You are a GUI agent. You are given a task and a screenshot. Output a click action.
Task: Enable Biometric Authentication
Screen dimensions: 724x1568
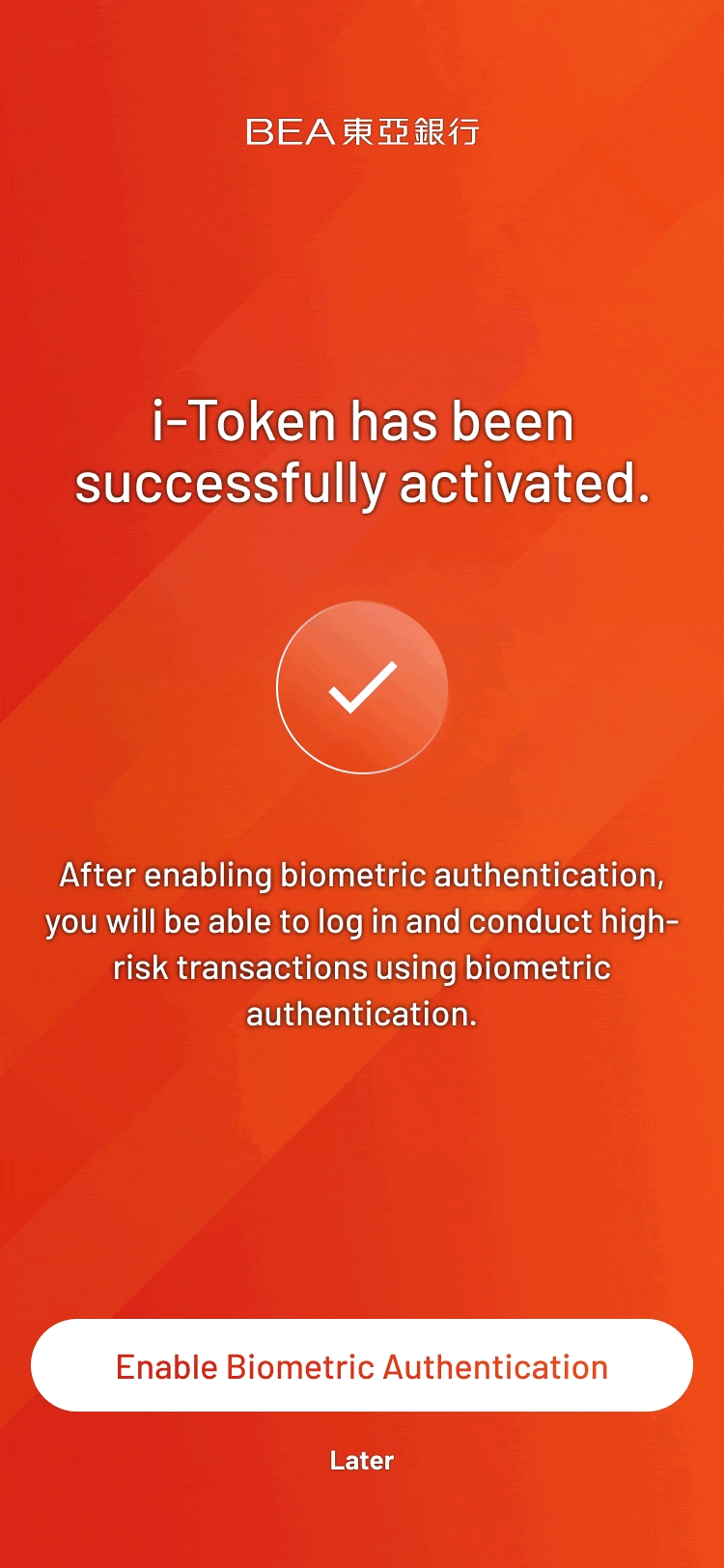[x=362, y=1366]
